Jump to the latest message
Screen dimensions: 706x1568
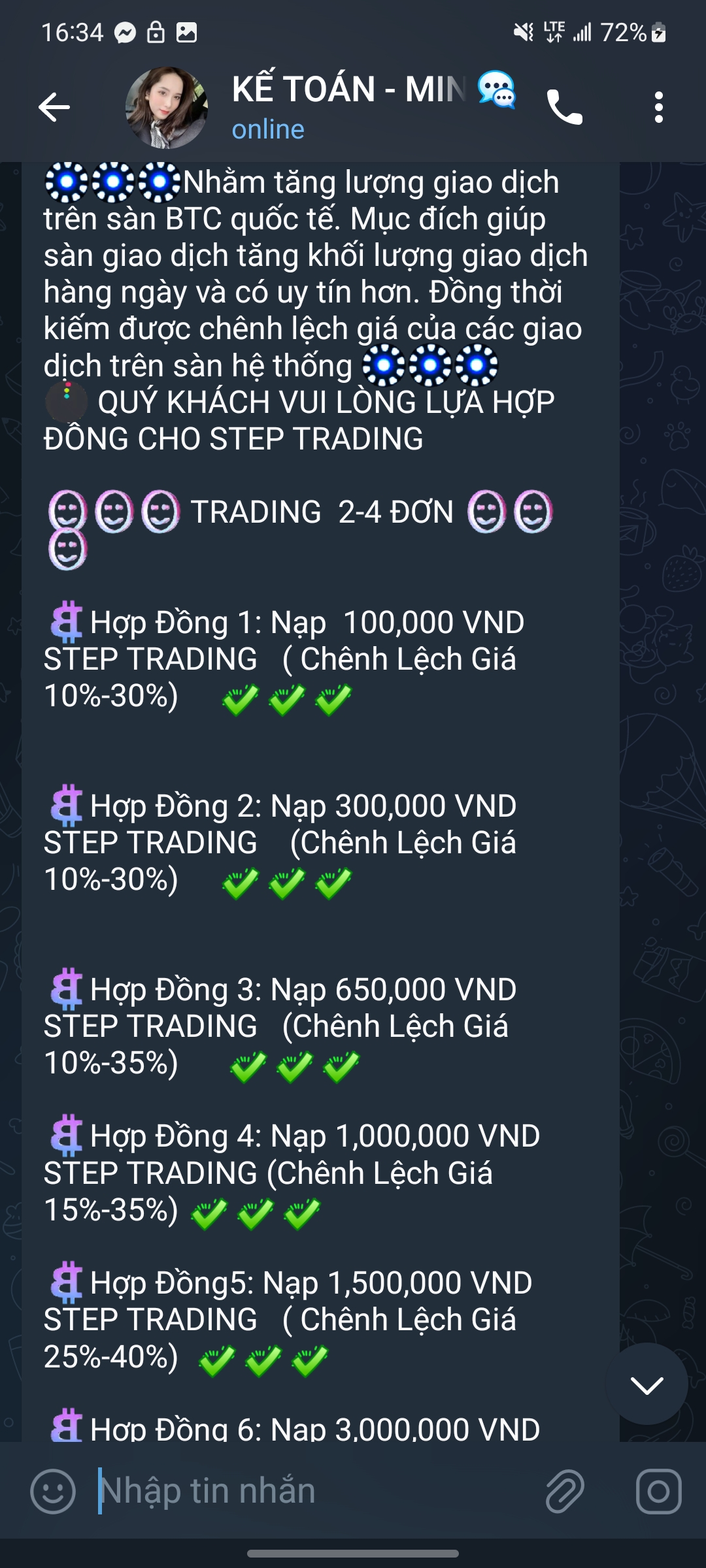[x=646, y=1384]
